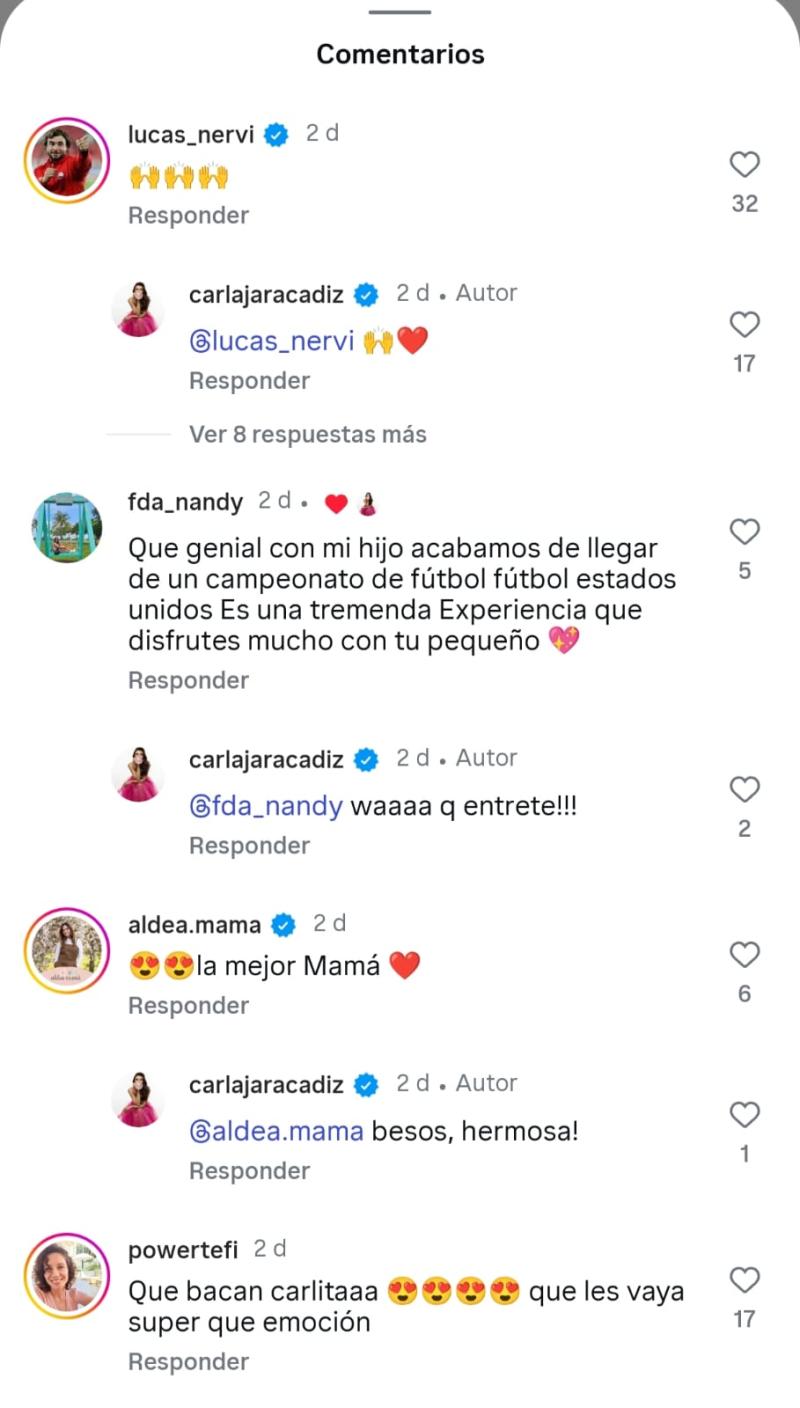
Task: Open powertefi's profile picture
Action: pos(67,1276)
